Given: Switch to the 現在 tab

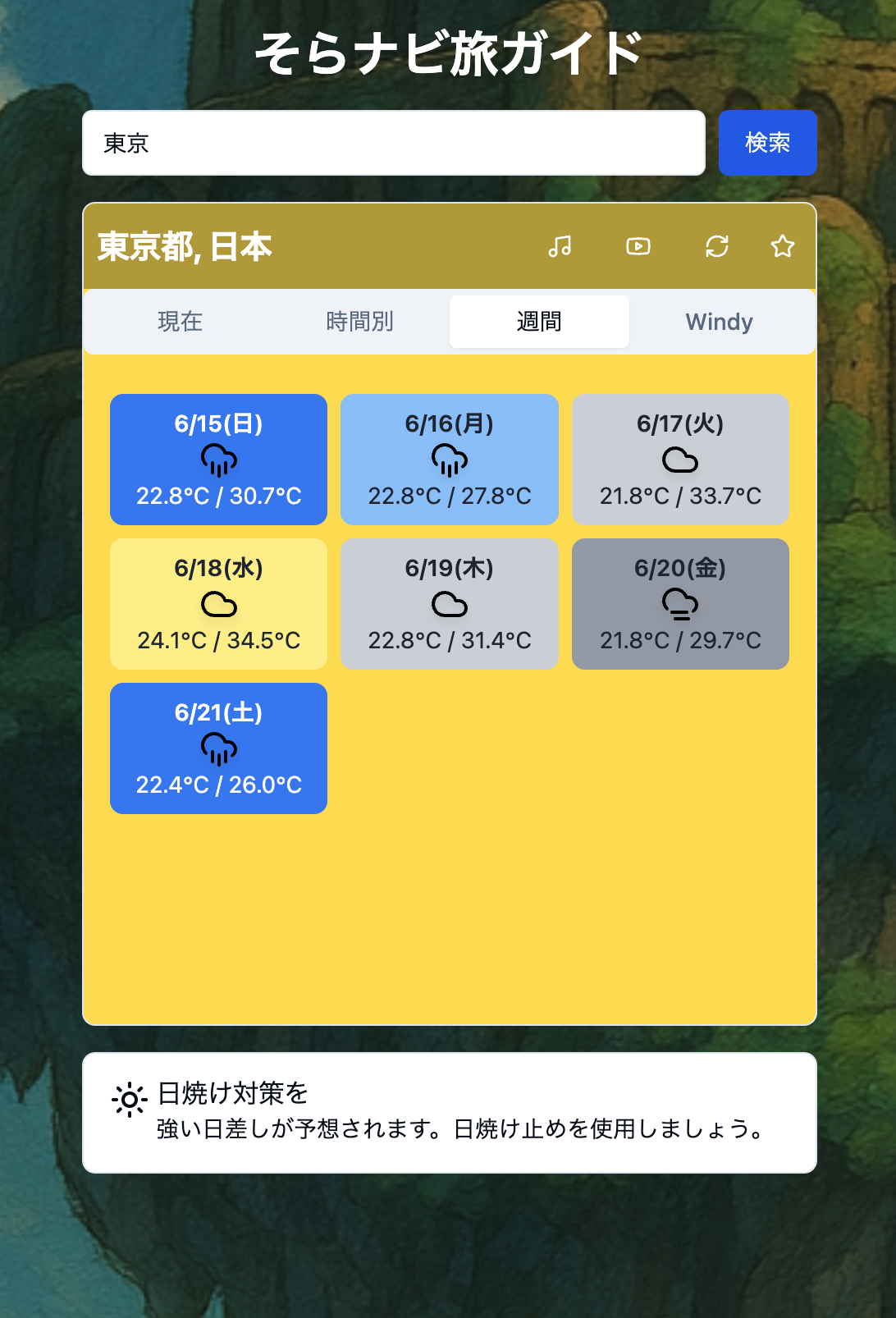Looking at the screenshot, I should coord(179,322).
